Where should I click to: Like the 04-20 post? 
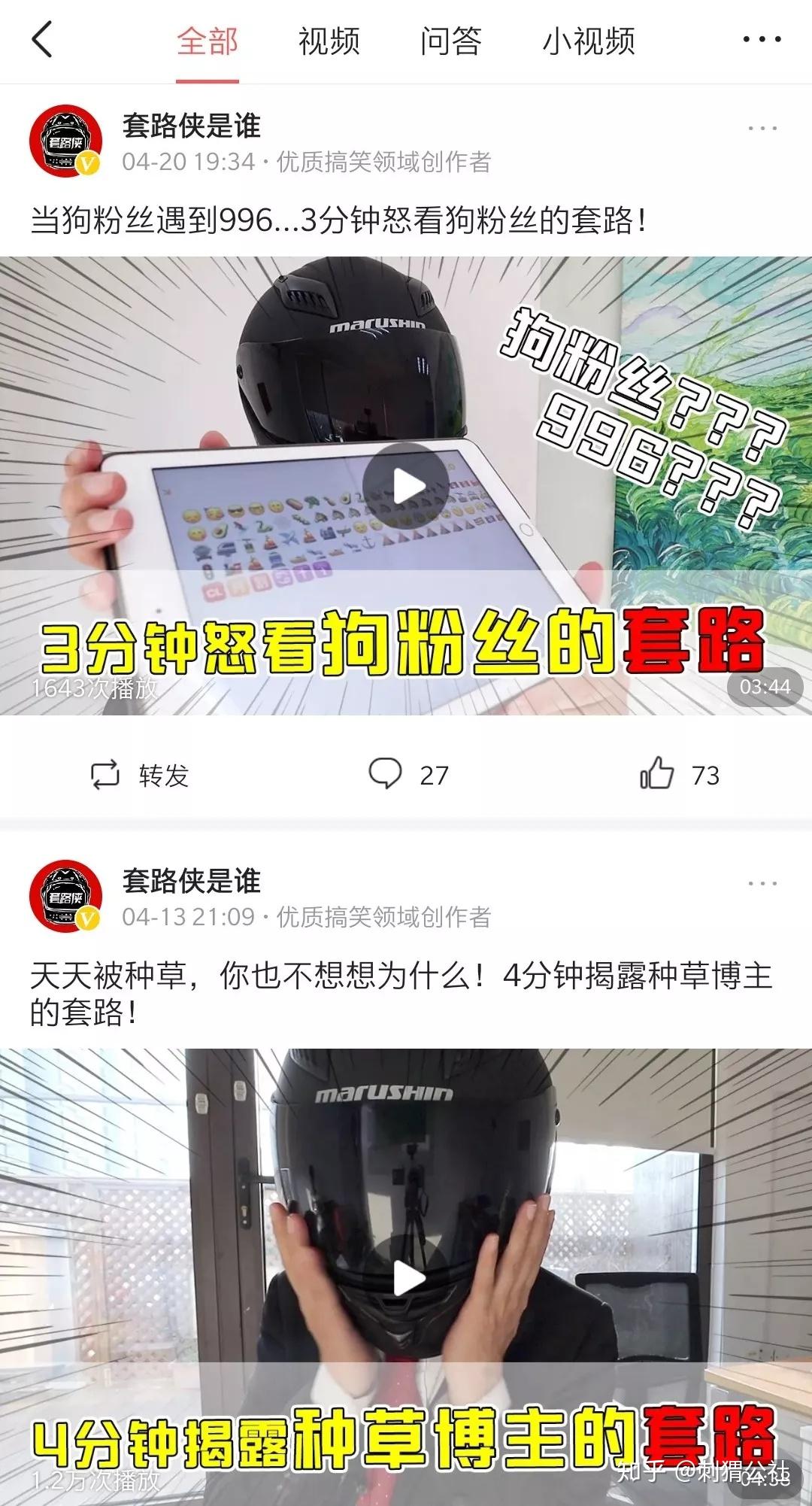tap(679, 774)
